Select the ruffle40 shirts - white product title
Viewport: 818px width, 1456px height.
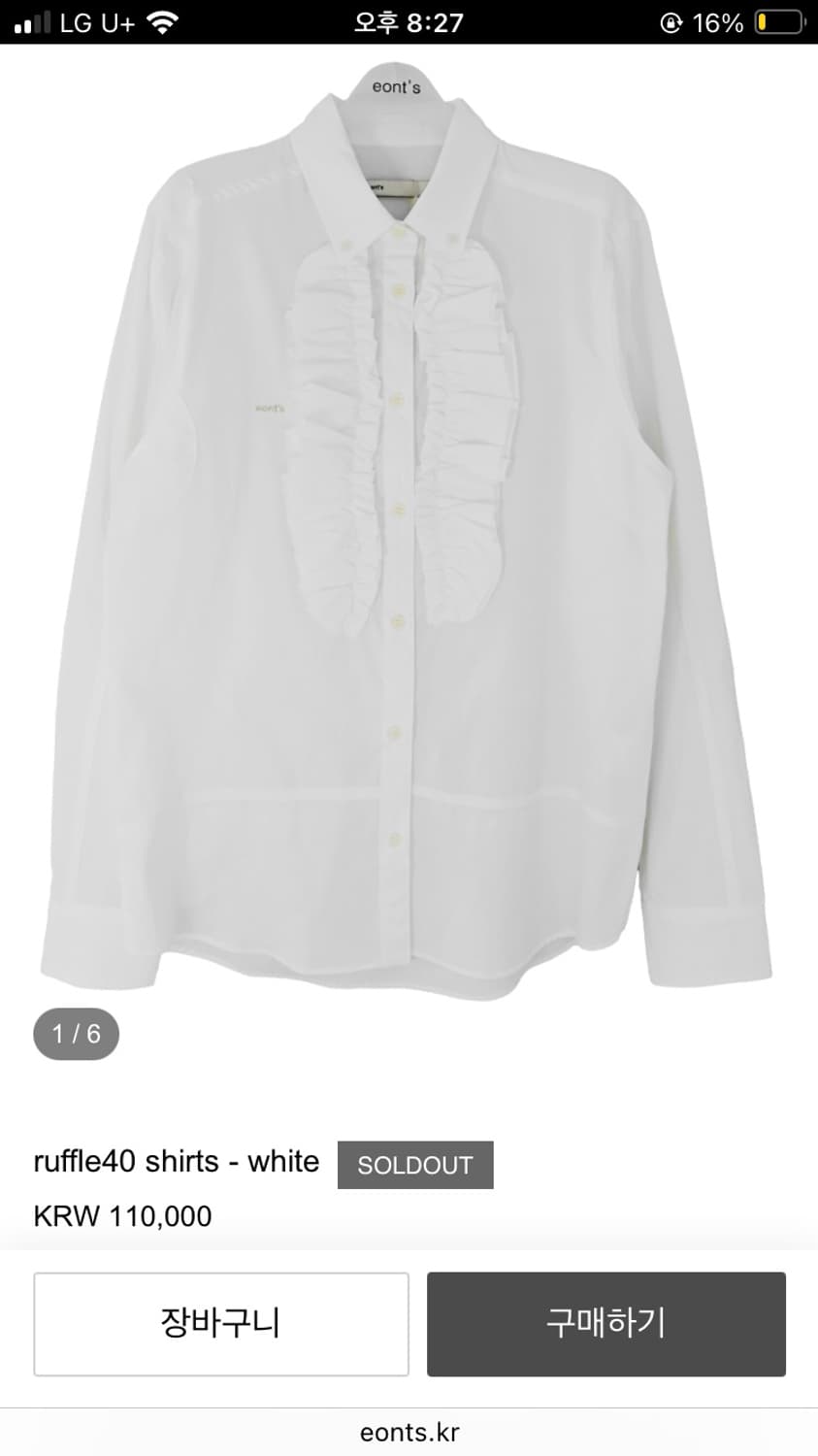177,1161
